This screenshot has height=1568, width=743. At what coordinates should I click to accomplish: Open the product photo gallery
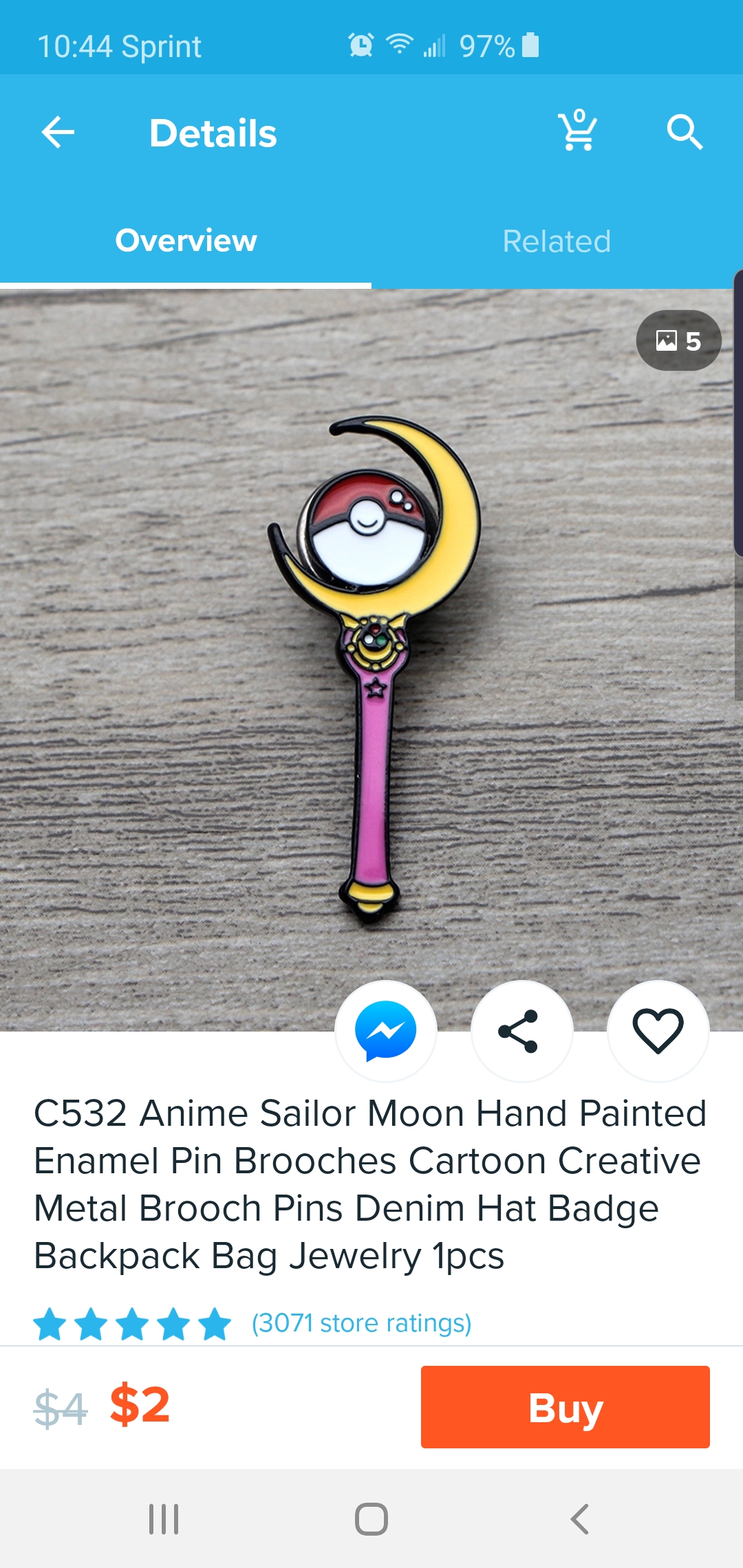pyautogui.click(x=678, y=340)
